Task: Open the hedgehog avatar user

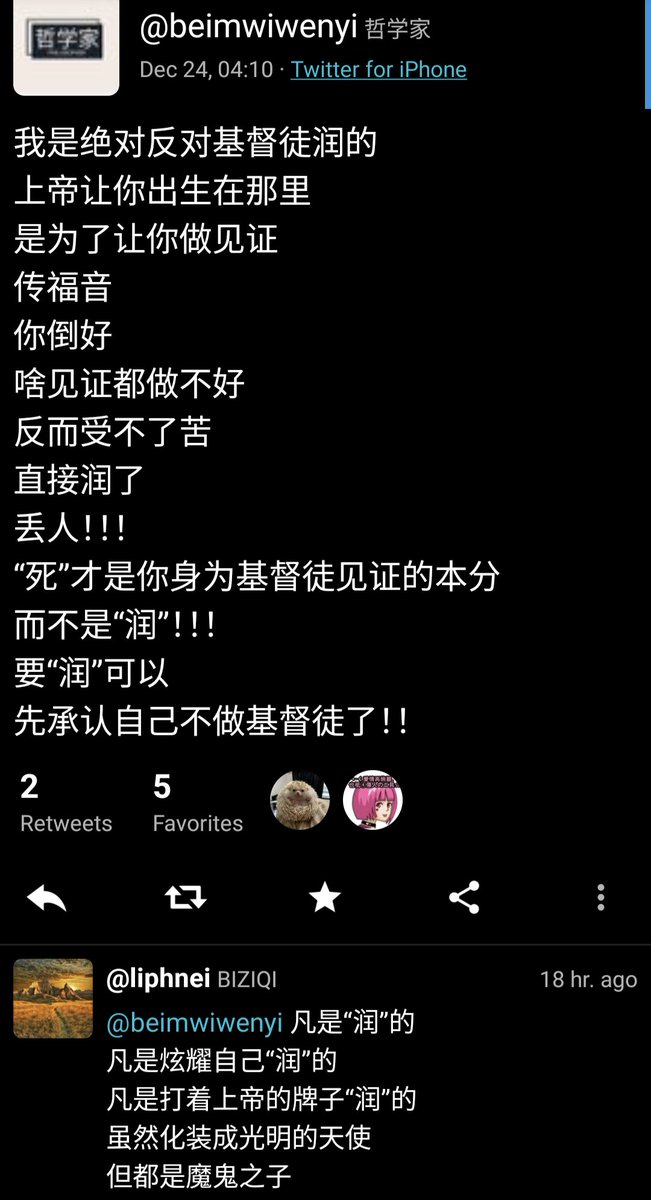Action: (x=300, y=801)
